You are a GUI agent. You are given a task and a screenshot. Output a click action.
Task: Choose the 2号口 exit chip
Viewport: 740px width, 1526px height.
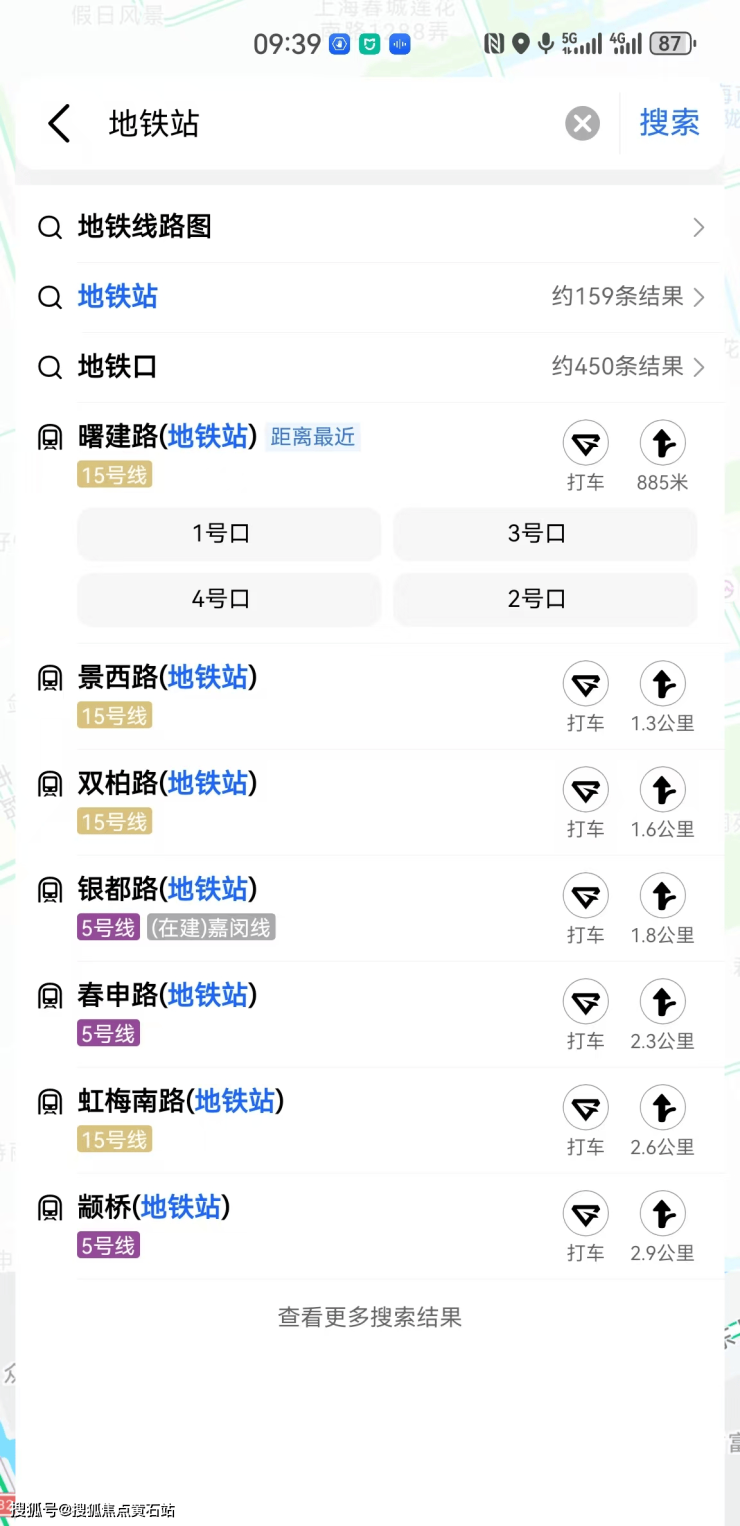544,600
